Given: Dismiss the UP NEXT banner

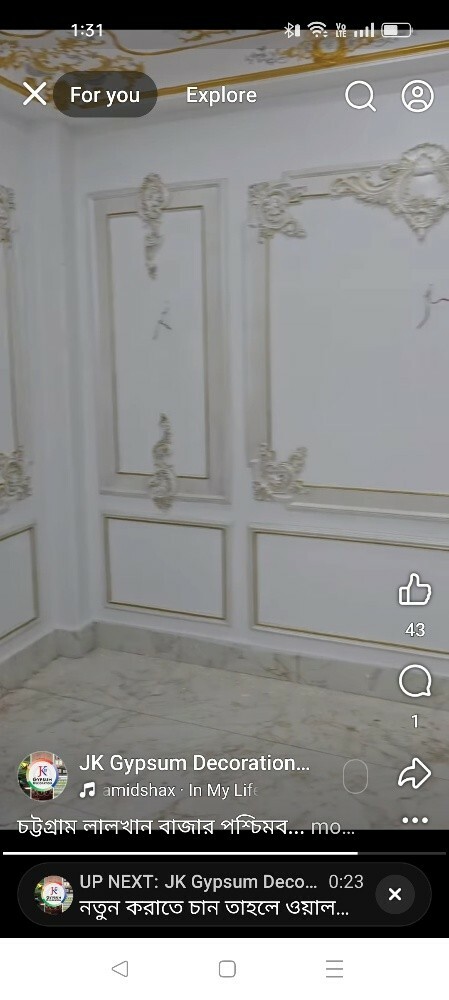Looking at the screenshot, I should point(395,894).
